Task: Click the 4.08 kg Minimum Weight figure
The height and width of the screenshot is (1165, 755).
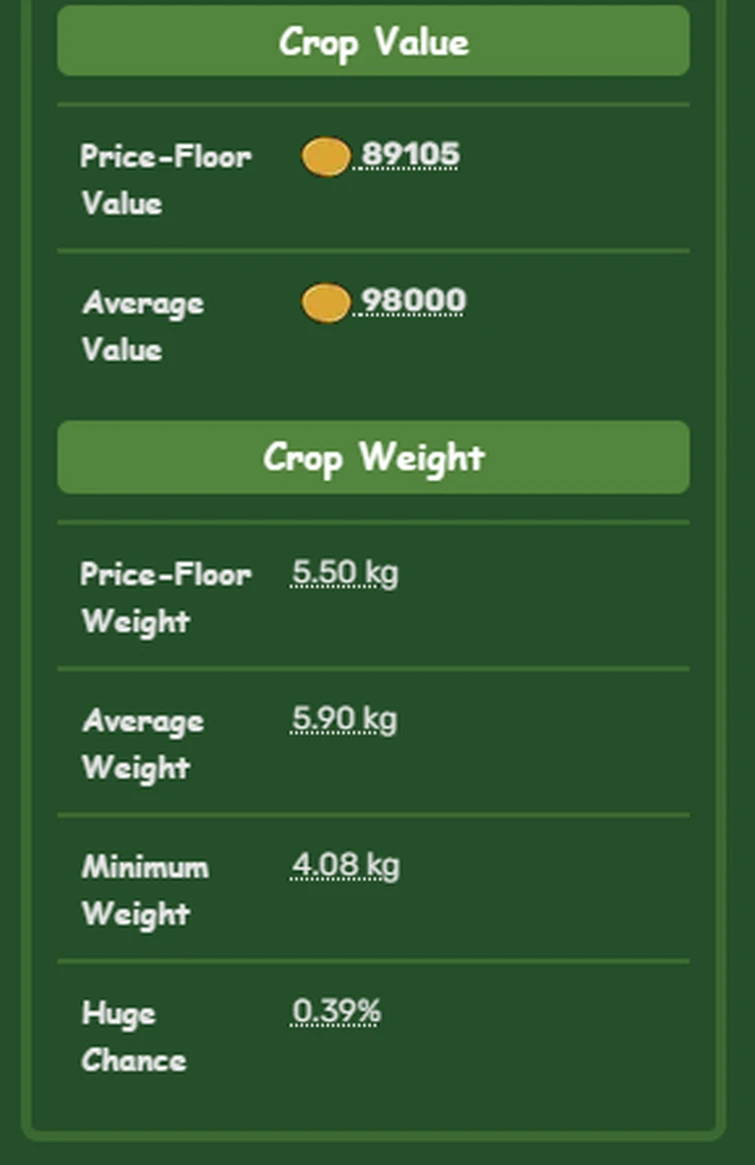Action: point(345,866)
